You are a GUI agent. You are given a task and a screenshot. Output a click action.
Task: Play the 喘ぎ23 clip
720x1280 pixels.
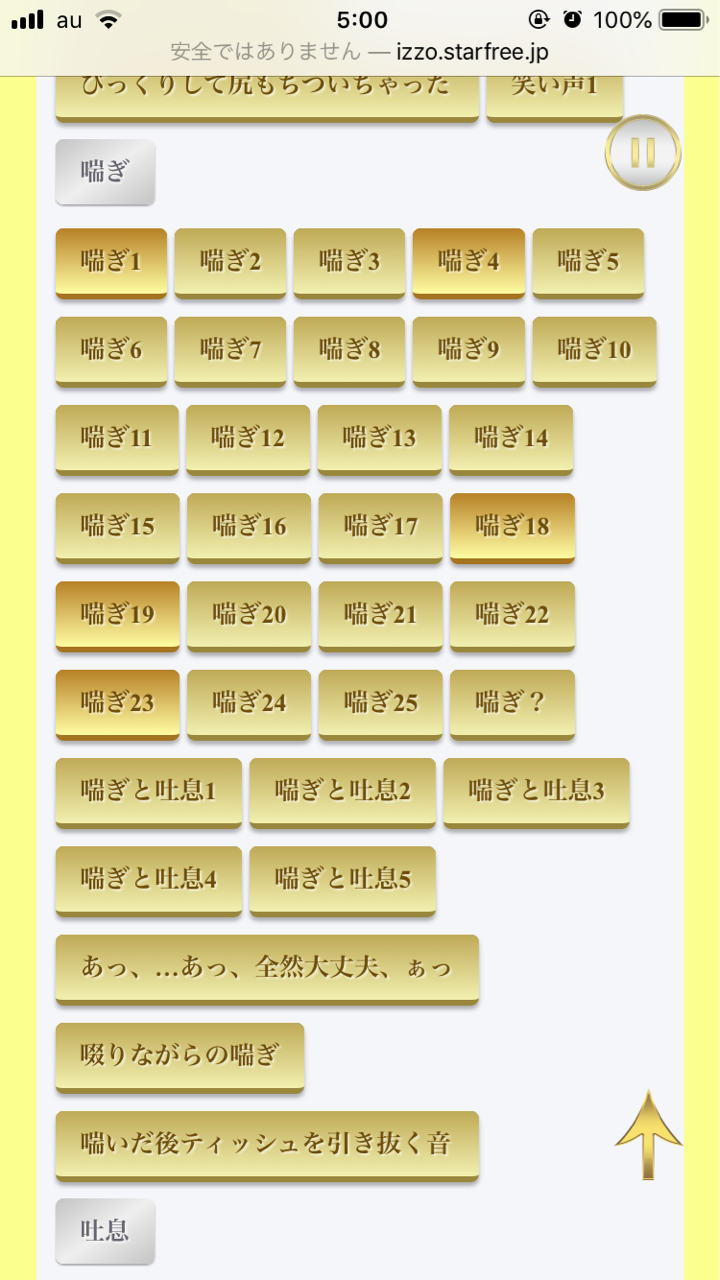click(118, 703)
